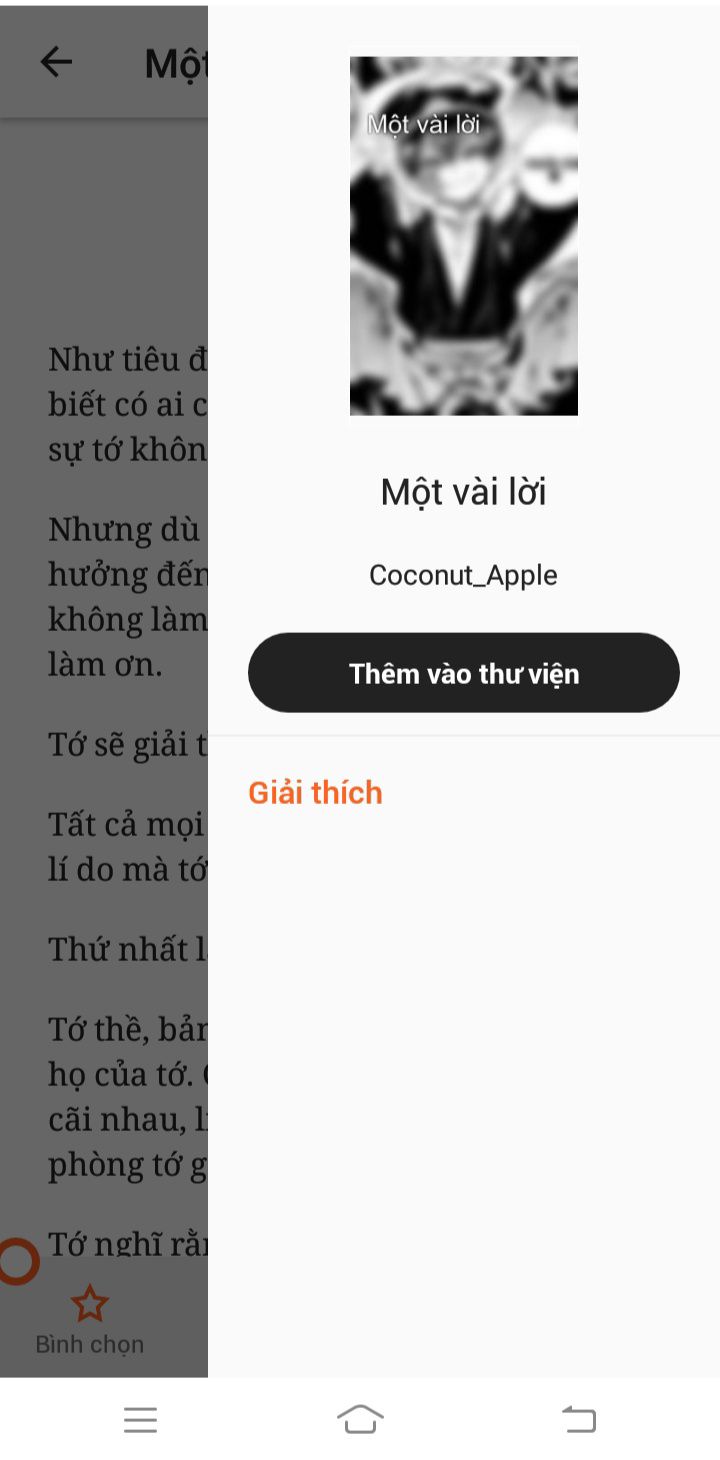720x1460 pixels.
Task: Open the recent apps menu
Action: click(140, 1419)
